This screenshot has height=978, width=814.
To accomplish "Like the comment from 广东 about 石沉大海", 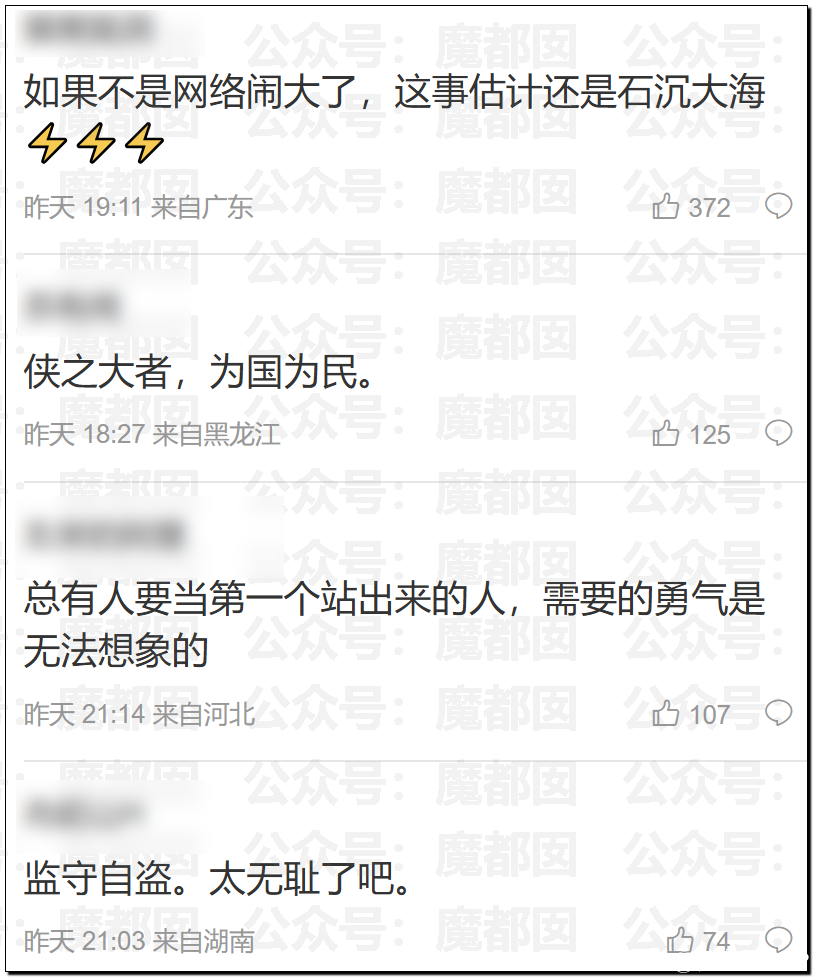I will pyautogui.click(x=667, y=207).
